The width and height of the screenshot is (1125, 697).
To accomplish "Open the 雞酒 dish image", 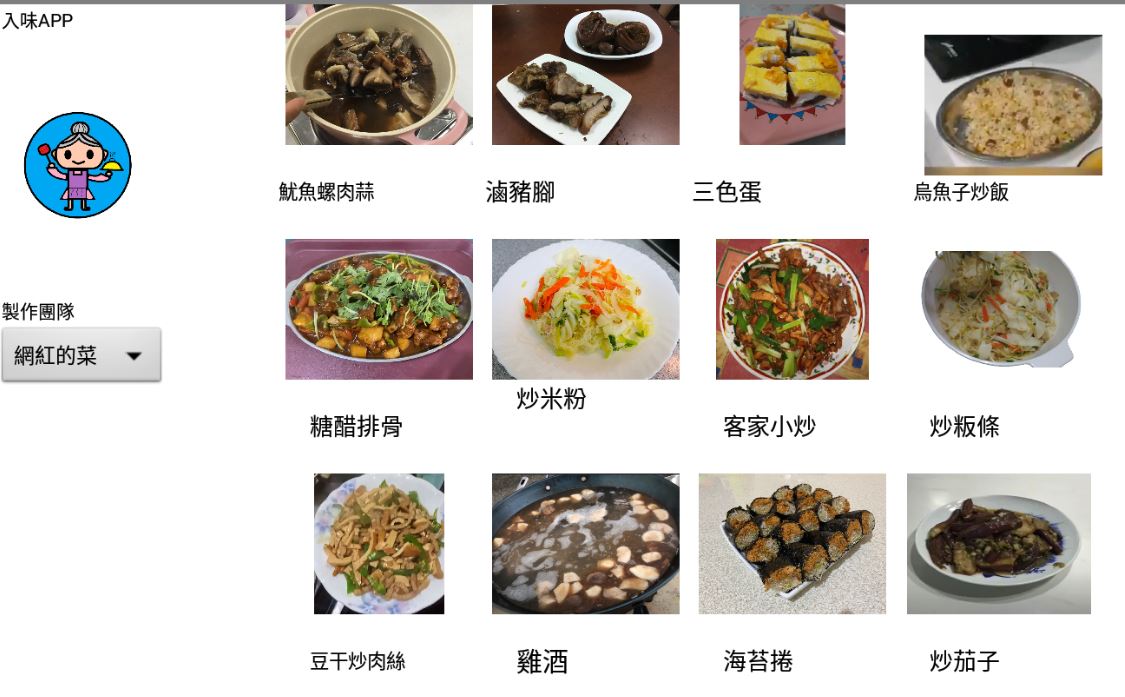I will click(585, 543).
